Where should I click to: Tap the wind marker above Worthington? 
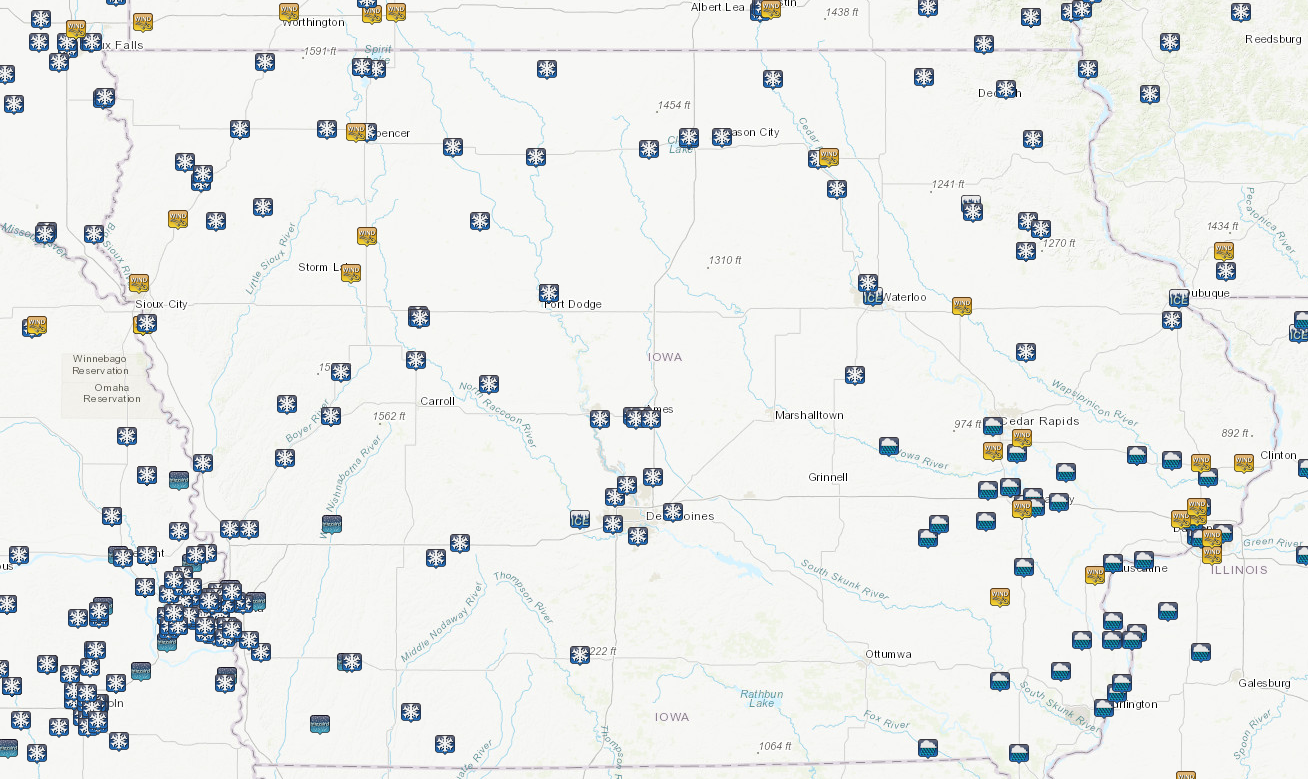tap(288, 11)
